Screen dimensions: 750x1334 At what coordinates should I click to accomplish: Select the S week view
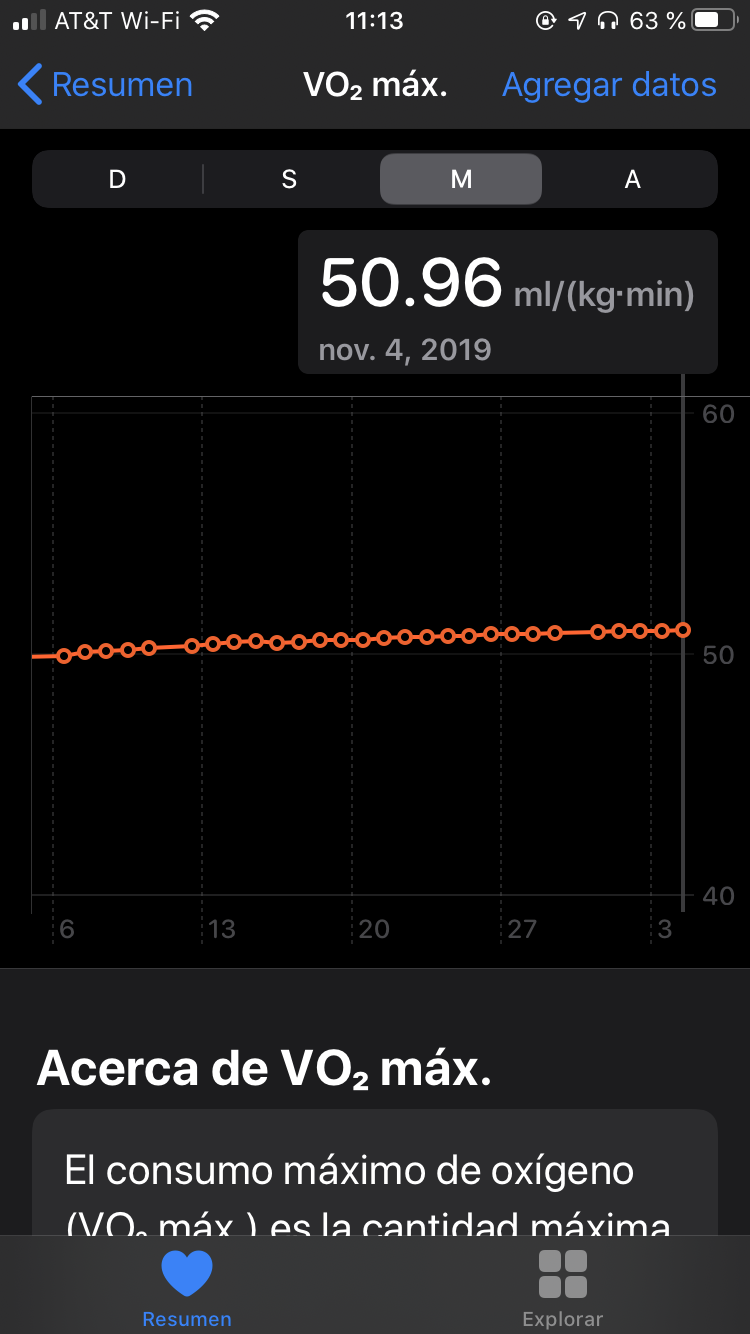(289, 179)
